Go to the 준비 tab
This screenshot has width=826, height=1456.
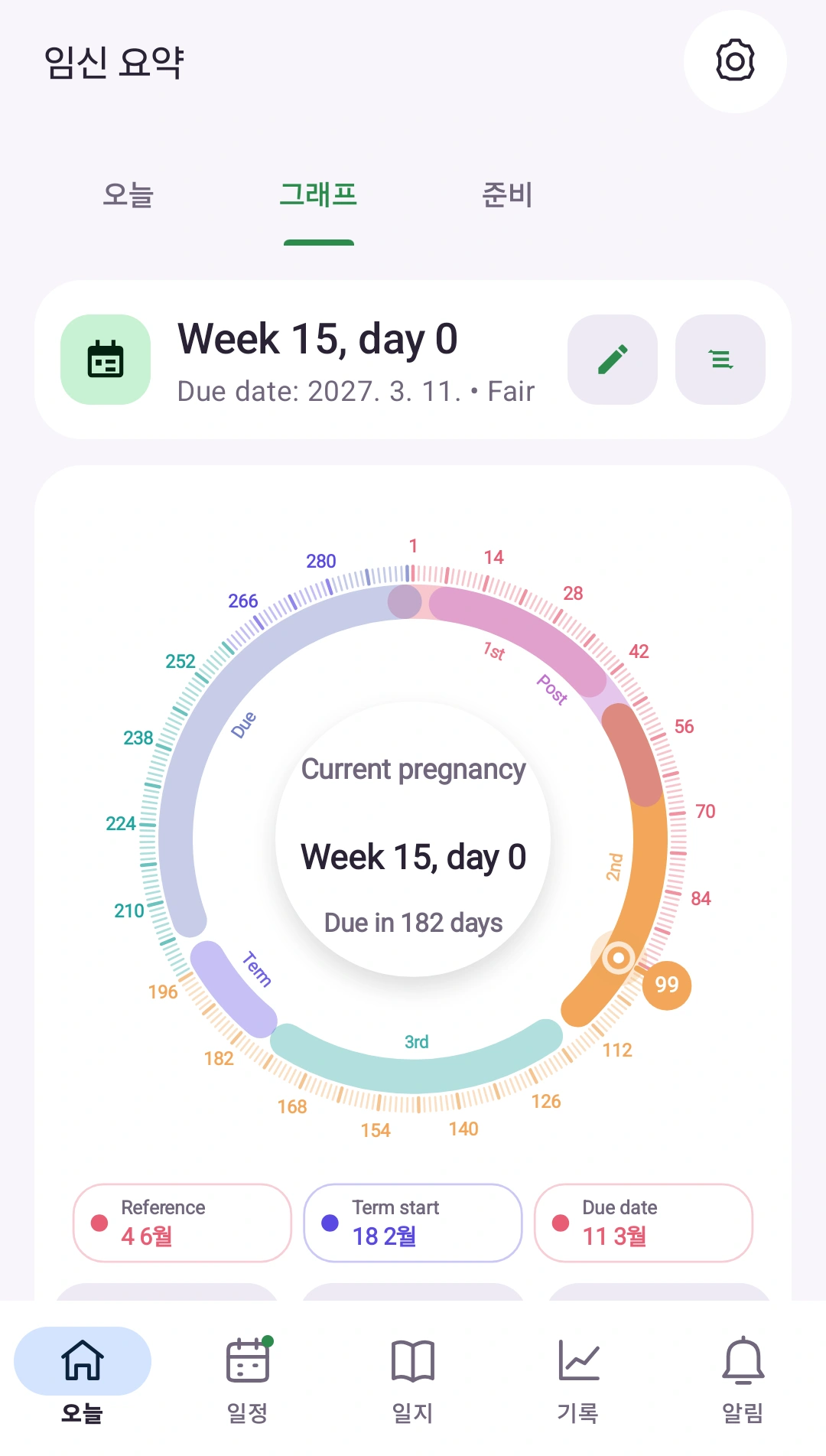click(507, 195)
